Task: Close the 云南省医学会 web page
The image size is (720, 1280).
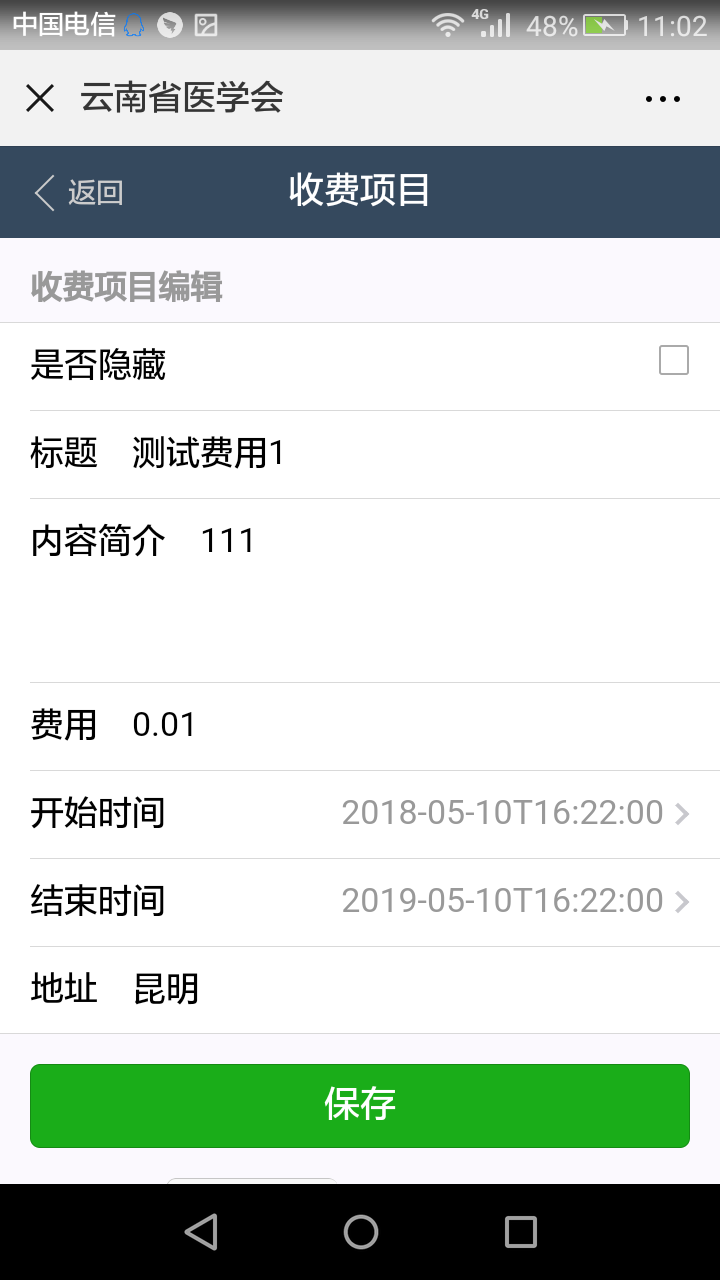Action: 40,98
